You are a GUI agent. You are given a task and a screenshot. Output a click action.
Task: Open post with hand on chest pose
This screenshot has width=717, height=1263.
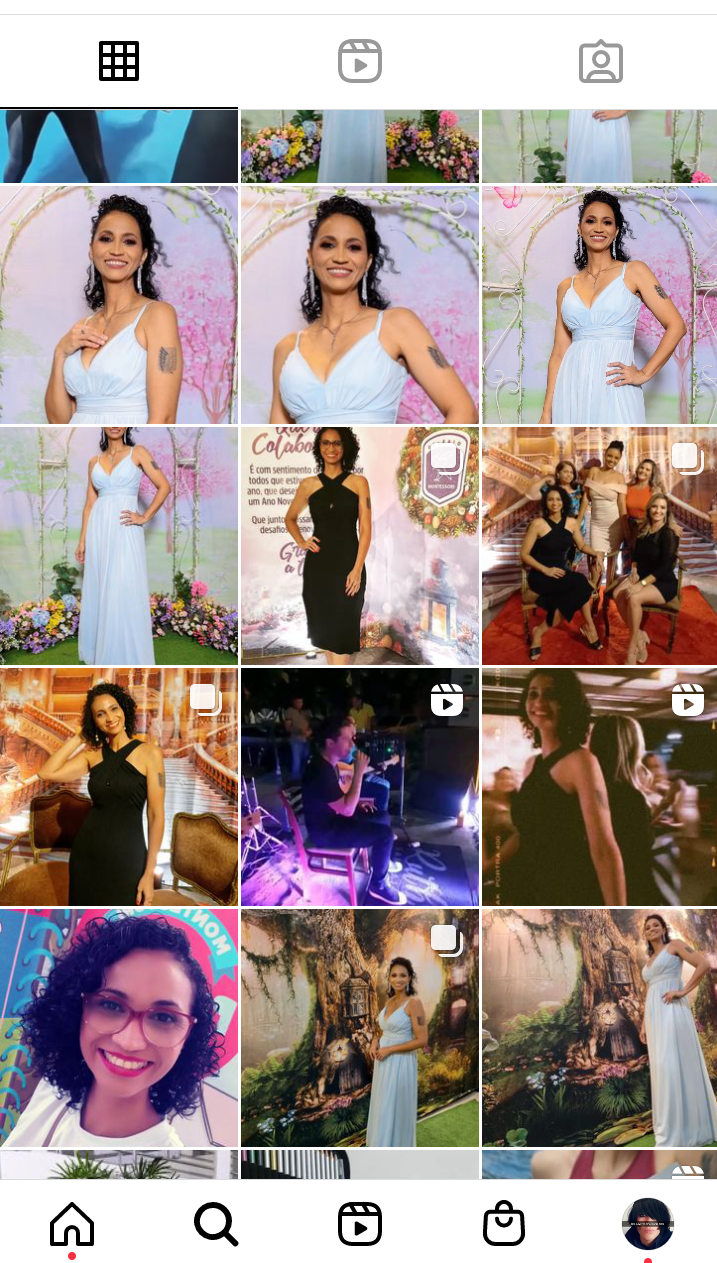click(119, 305)
